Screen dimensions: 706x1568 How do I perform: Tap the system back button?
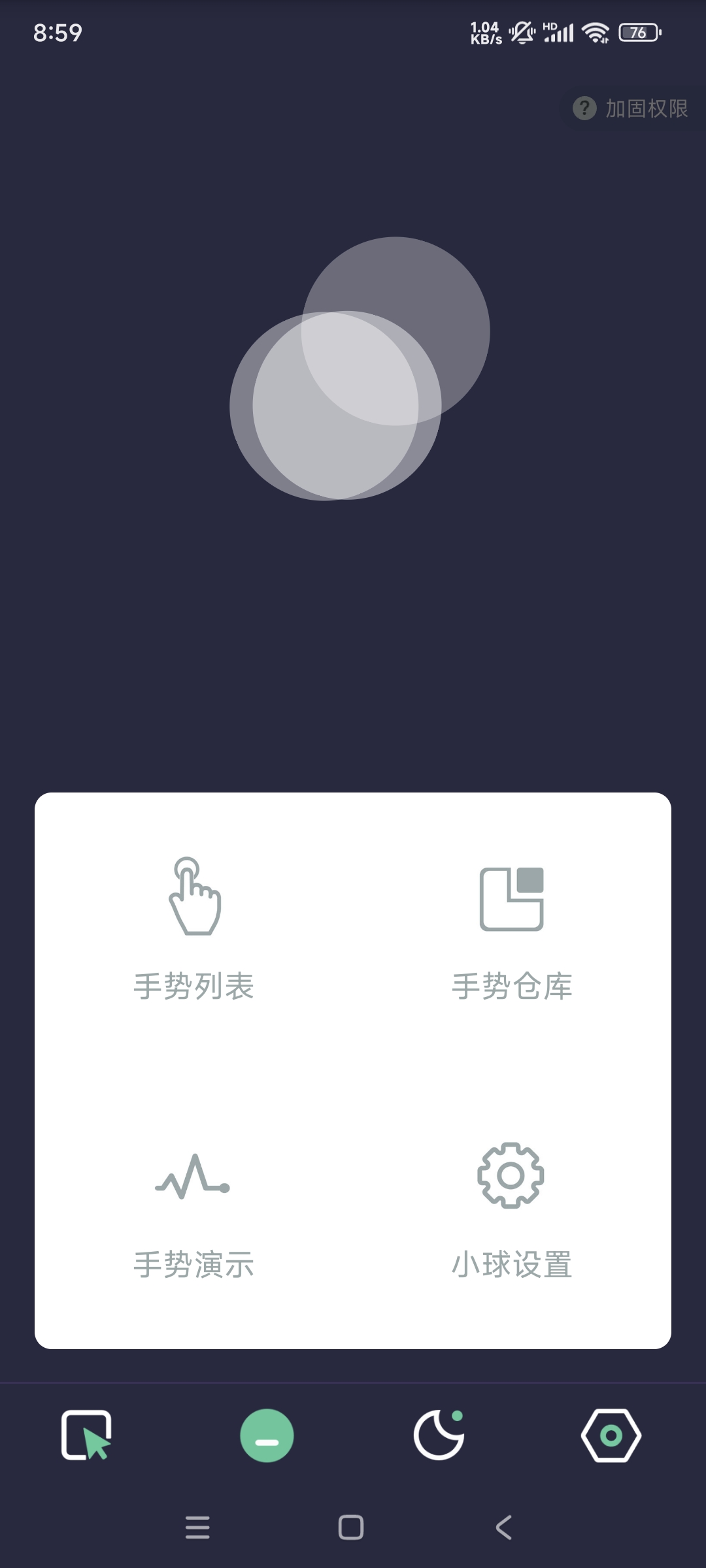click(x=503, y=1527)
